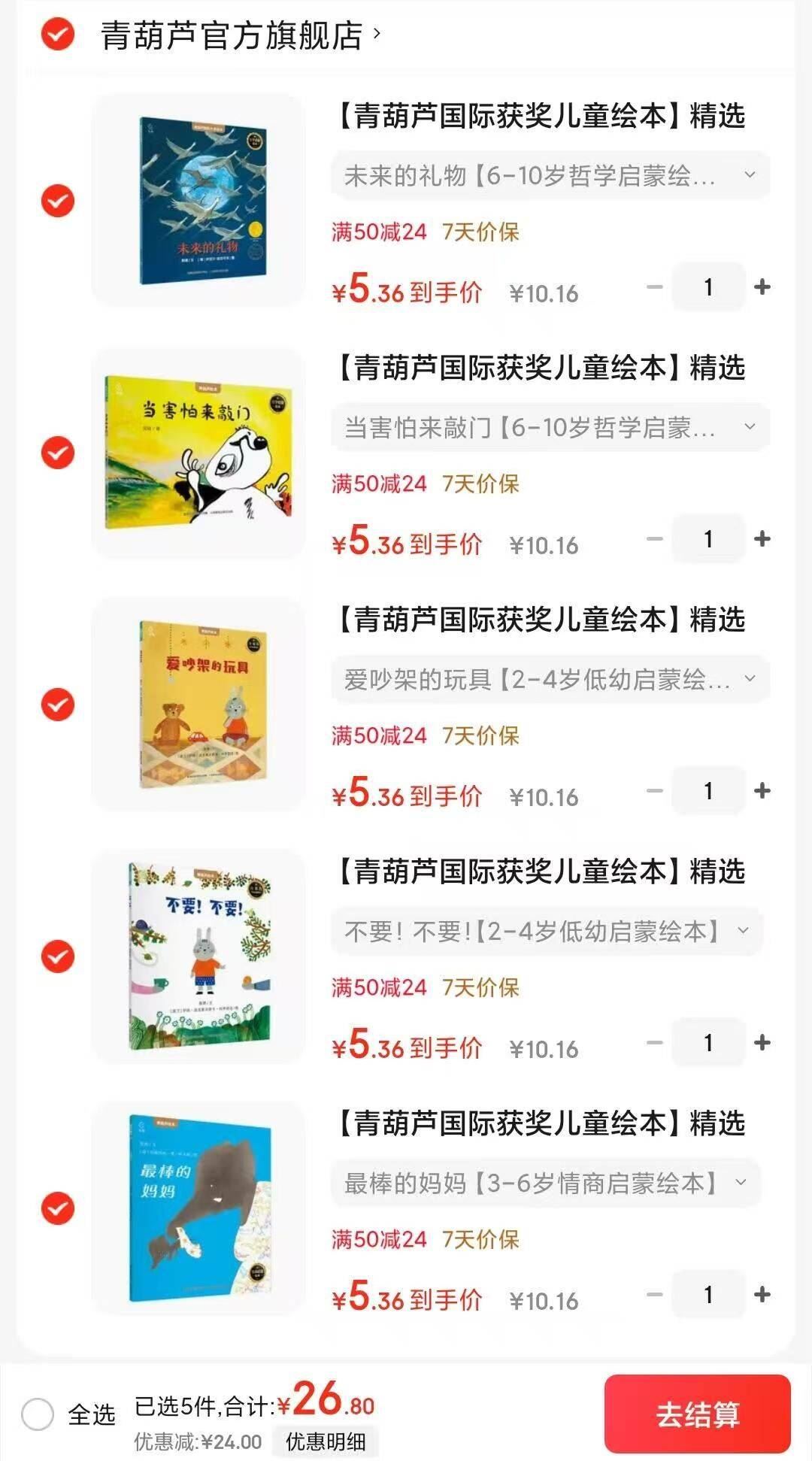Viewport: 812px width, 1461px height.
Task: Expand the 爱吵架的玩具 variant selector
Action: tap(550, 680)
